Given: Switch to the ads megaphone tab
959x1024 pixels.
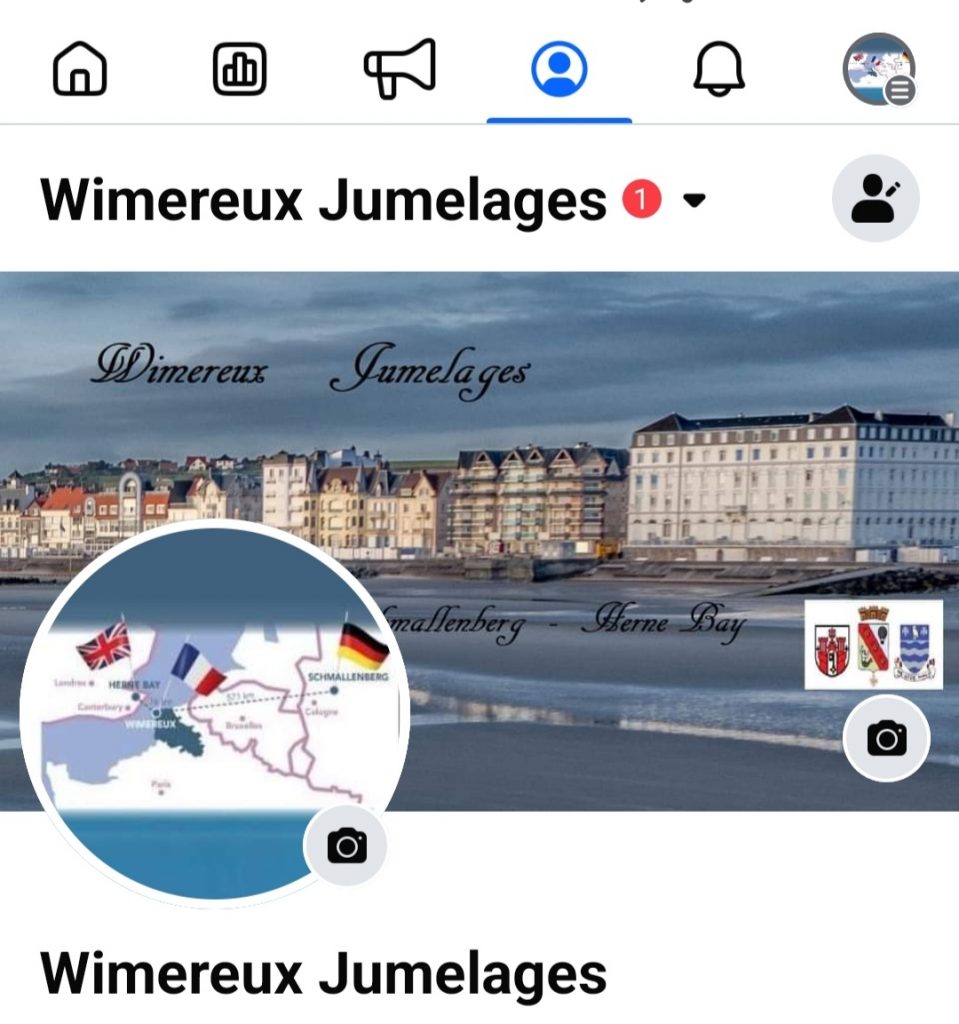Looking at the screenshot, I should coord(400,71).
